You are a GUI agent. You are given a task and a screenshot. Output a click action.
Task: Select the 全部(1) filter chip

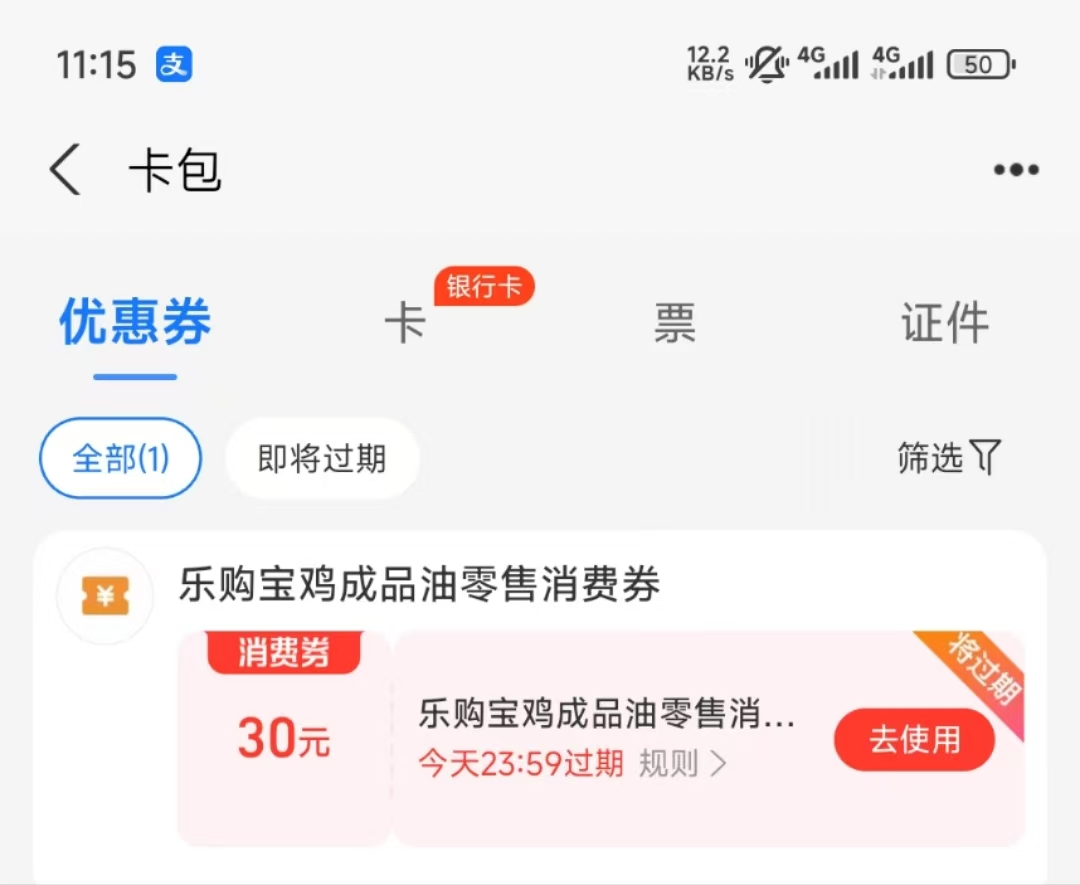(x=120, y=459)
